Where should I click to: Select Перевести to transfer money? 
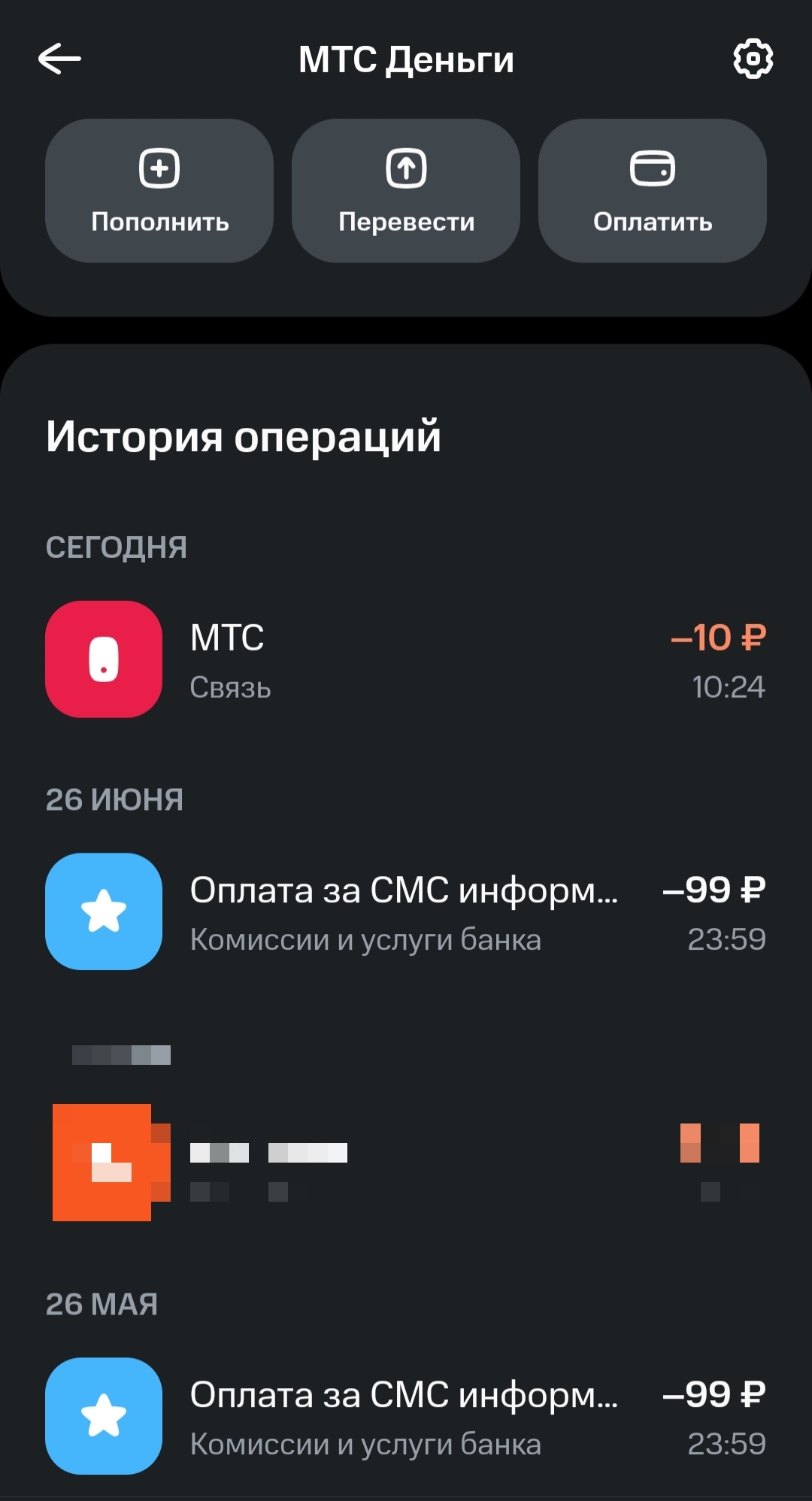pyautogui.click(x=406, y=191)
